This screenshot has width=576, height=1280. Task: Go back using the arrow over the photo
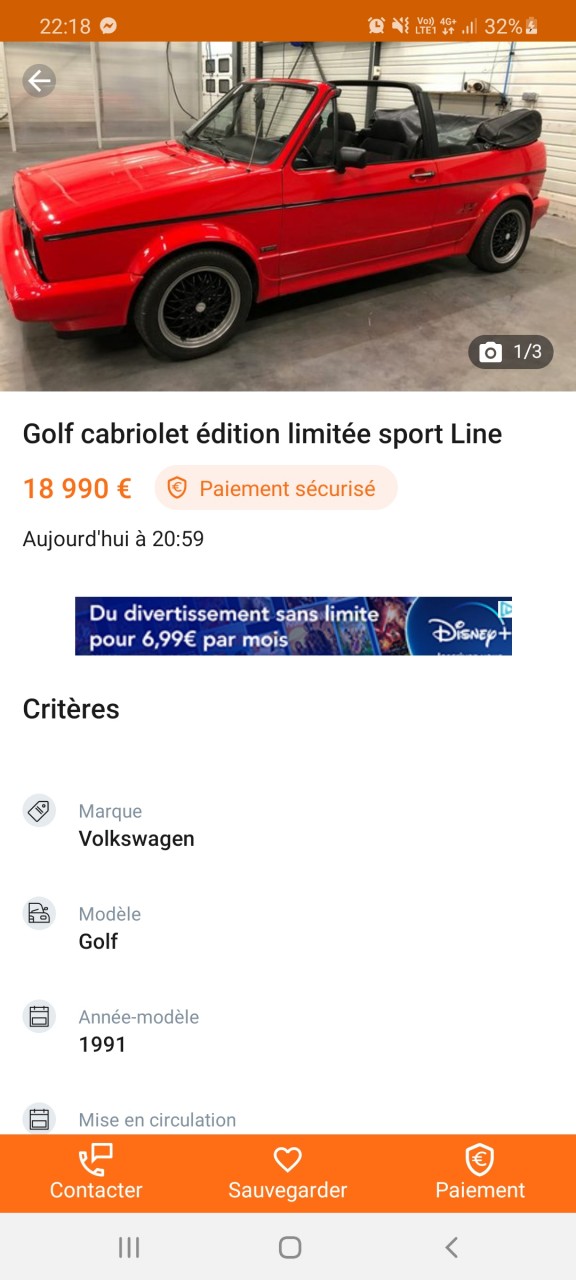pyautogui.click(x=39, y=81)
